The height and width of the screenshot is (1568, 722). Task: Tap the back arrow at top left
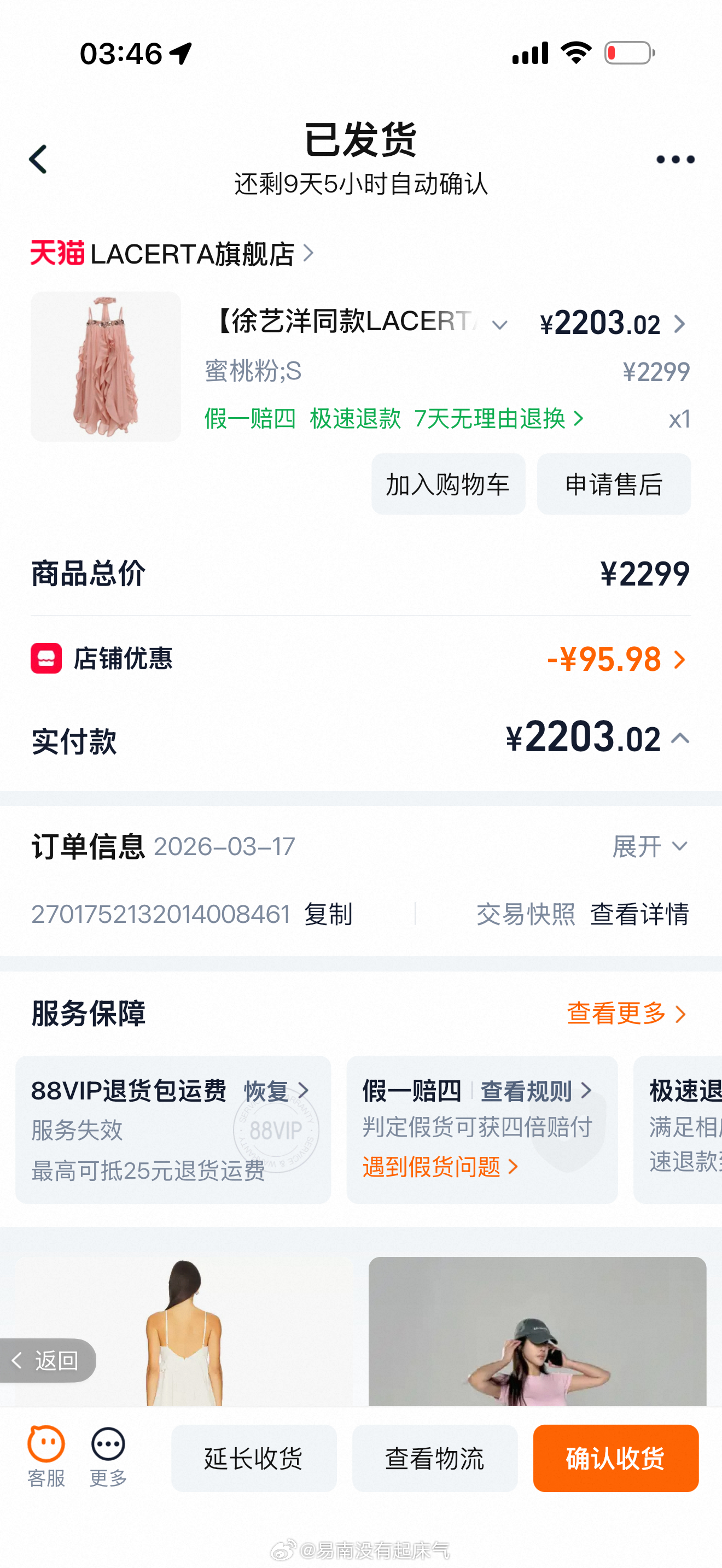coord(38,158)
